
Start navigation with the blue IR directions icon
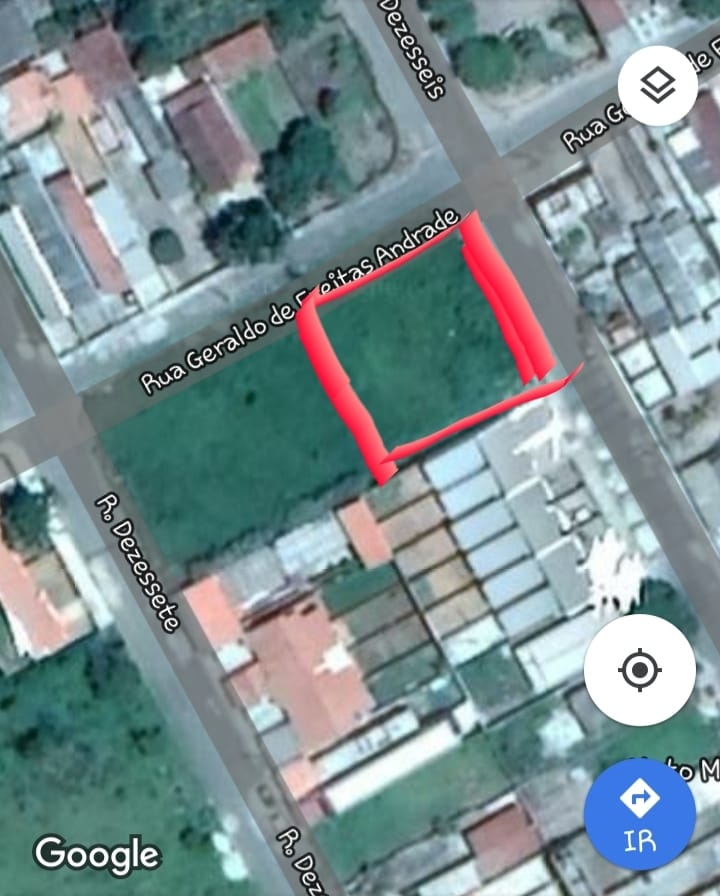(640, 814)
